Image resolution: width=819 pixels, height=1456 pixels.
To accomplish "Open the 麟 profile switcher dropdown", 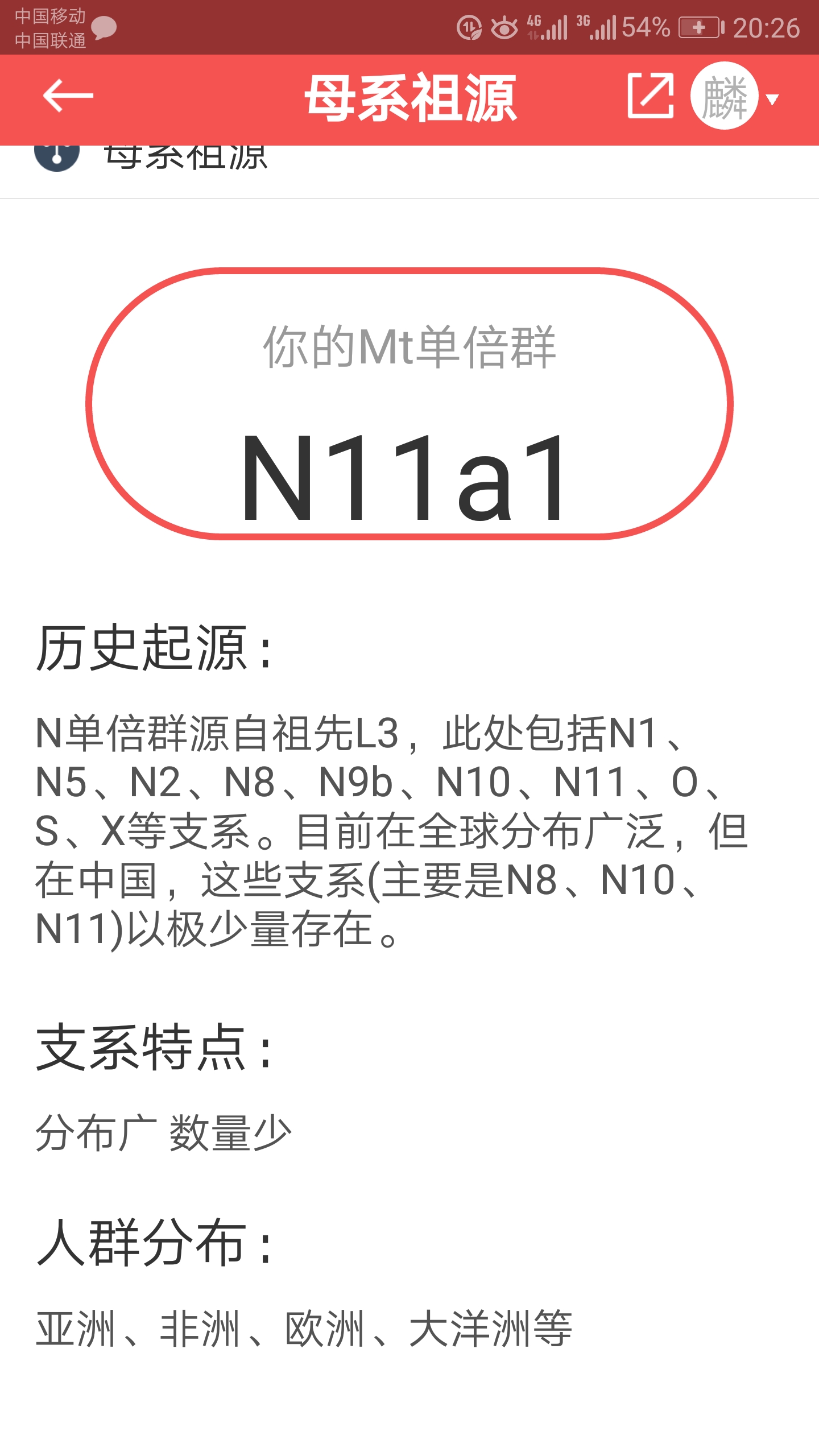I will click(734, 96).
